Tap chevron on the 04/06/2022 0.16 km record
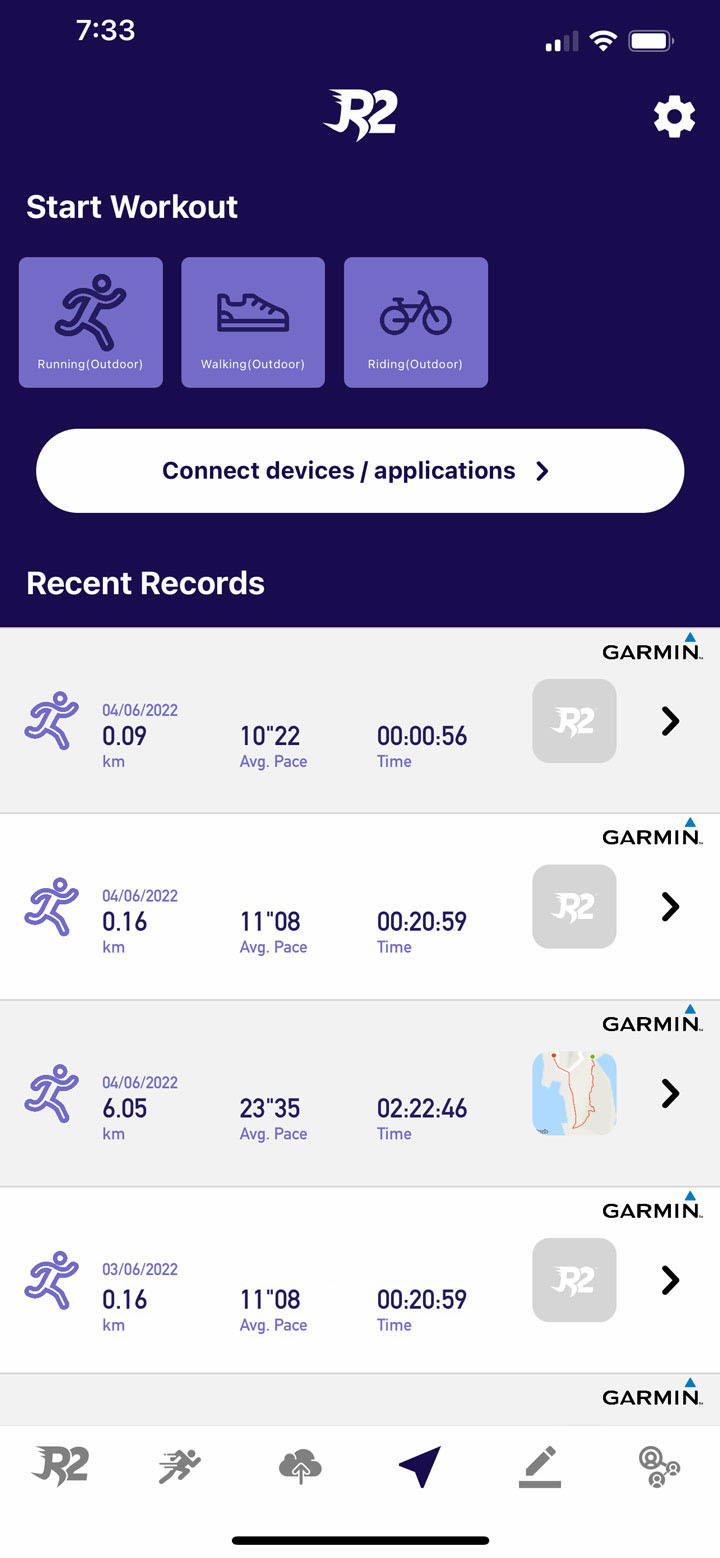The image size is (720, 1558). (671, 906)
